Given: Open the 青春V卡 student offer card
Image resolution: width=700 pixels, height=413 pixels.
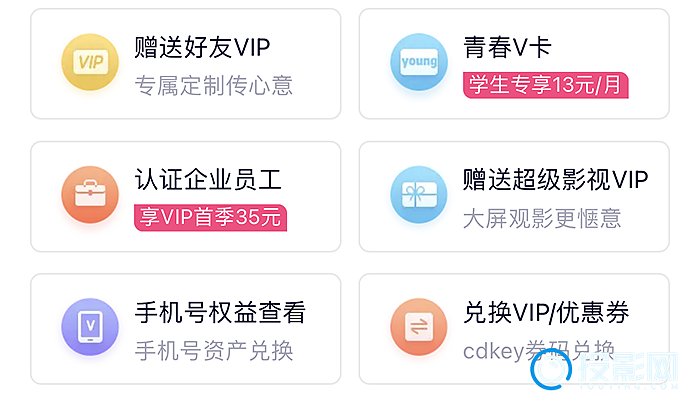Looking at the screenshot, I should click(513, 64).
